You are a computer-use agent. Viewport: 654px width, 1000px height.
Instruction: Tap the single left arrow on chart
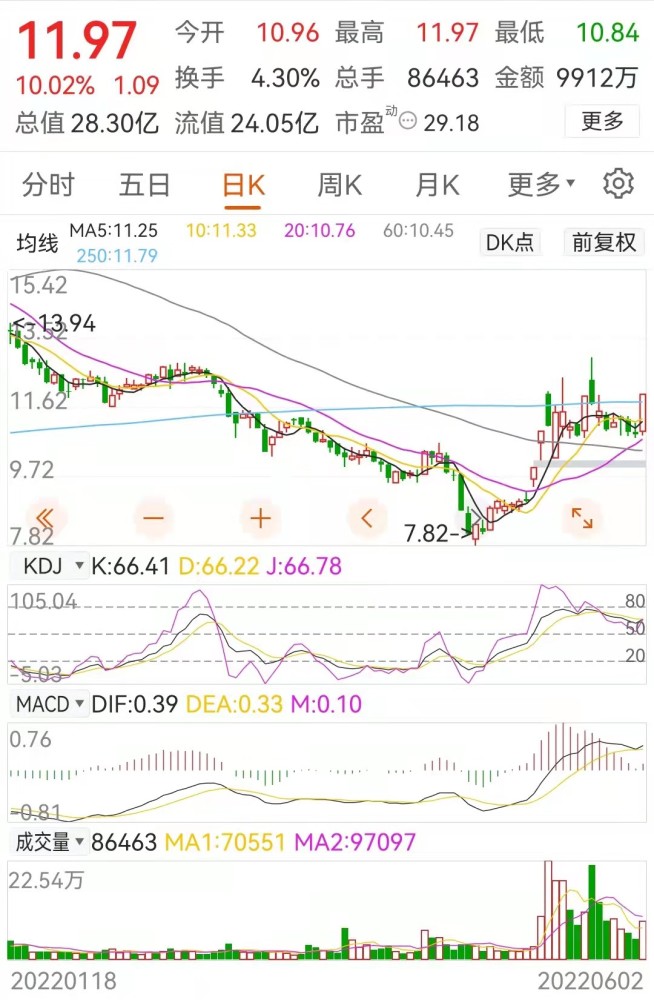click(367, 517)
